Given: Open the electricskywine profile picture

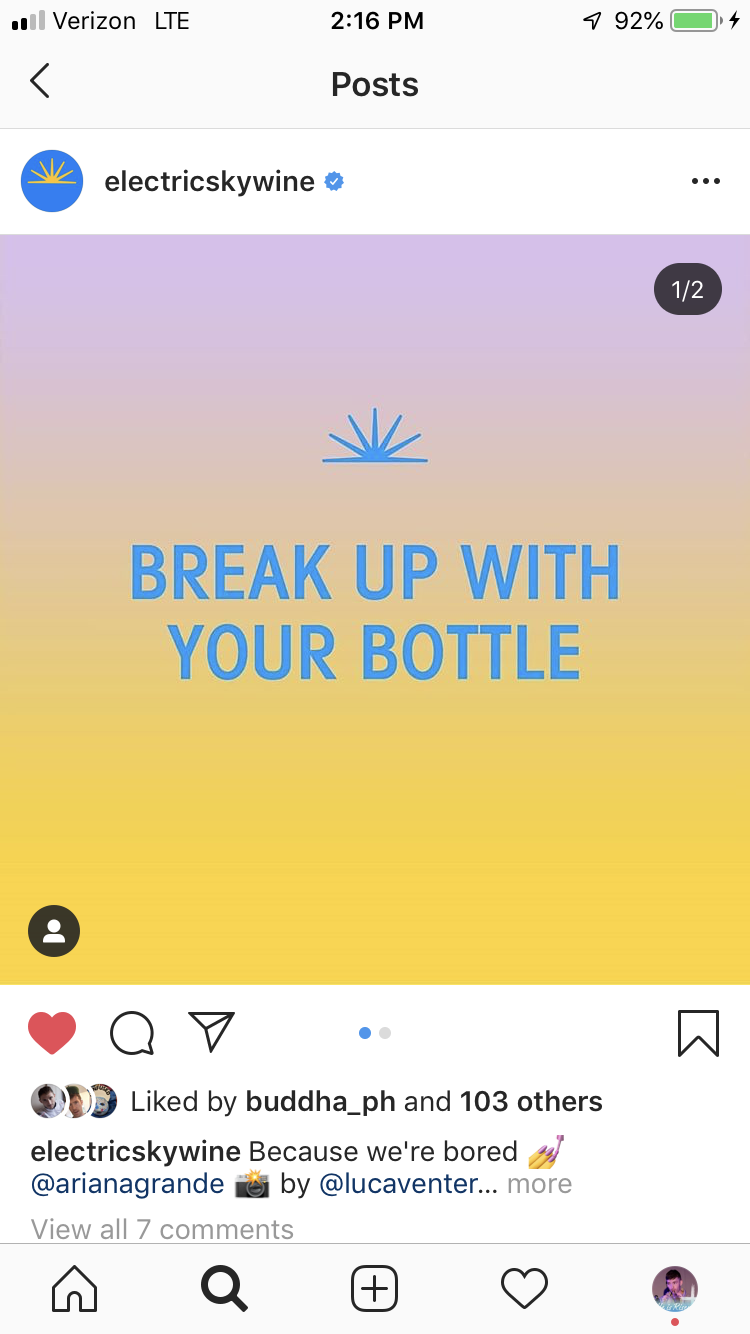Looking at the screenshot, I should [x=52, y=181].
